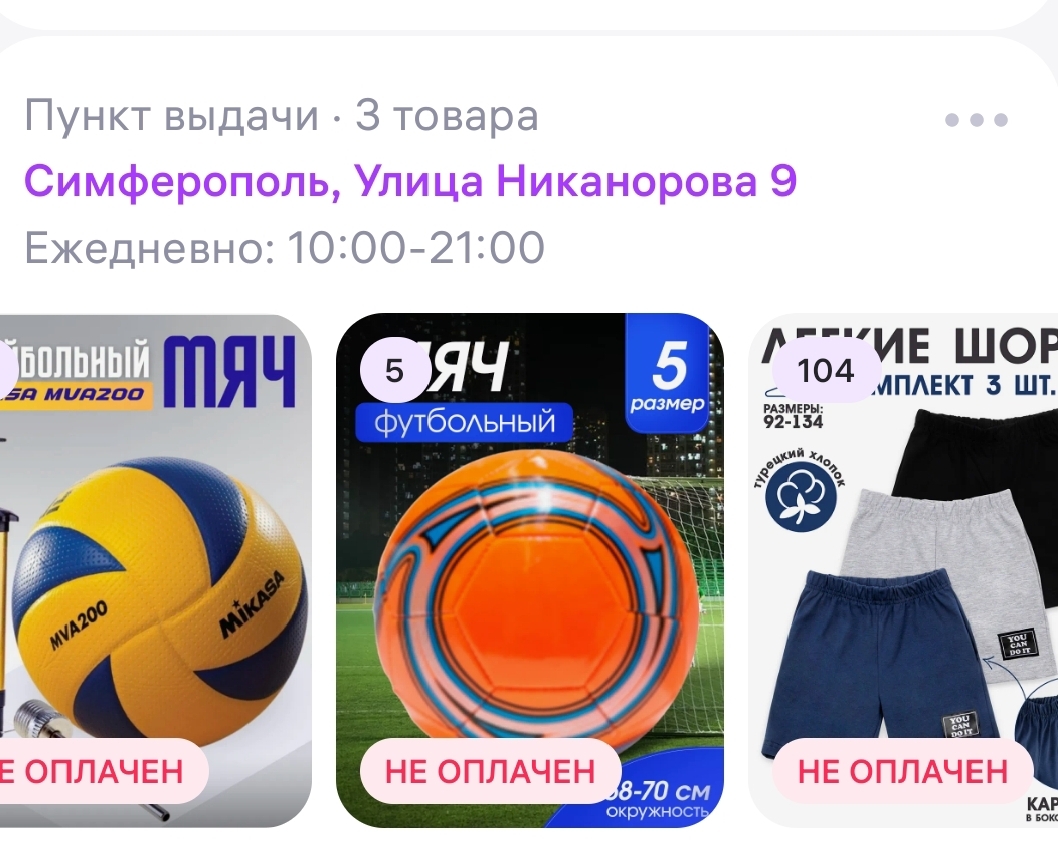Image resolution: width=1058 pixels, height=849 pixels.
Task: Open the pickup point address Симферополь, Улица Никанорова 9
Action: pos(410,181)
